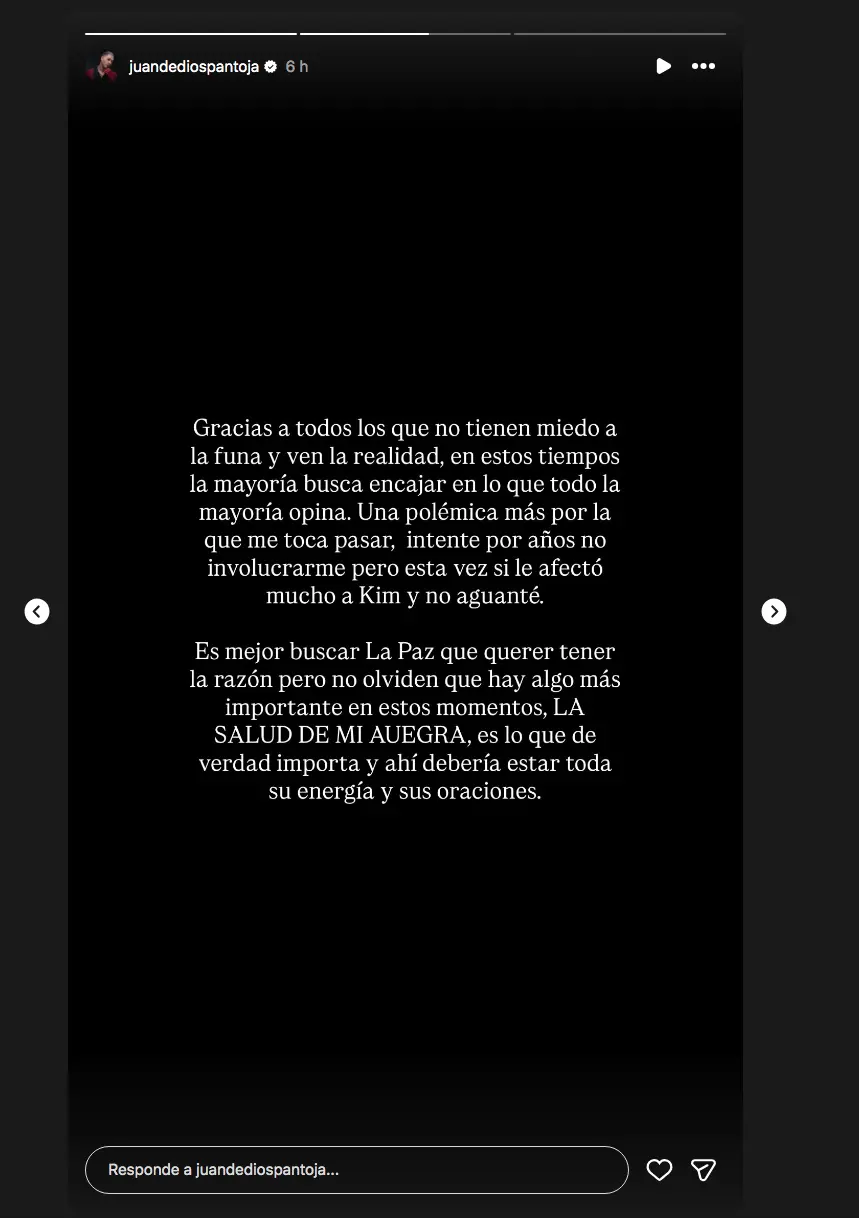Open juandediospantoja's profile picture
859x1218 pixels.
(101, 66)
